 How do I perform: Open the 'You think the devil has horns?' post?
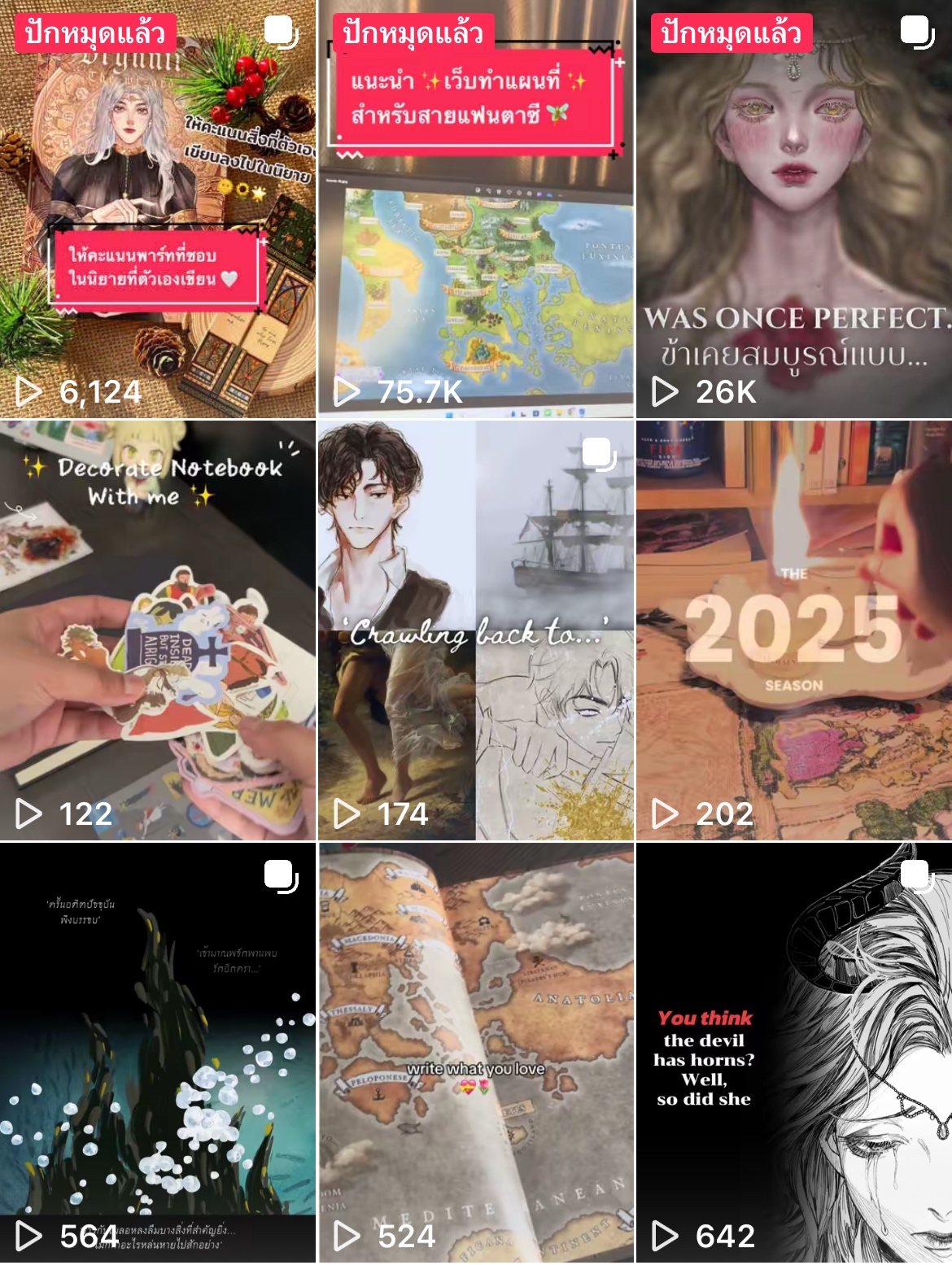794,1053
